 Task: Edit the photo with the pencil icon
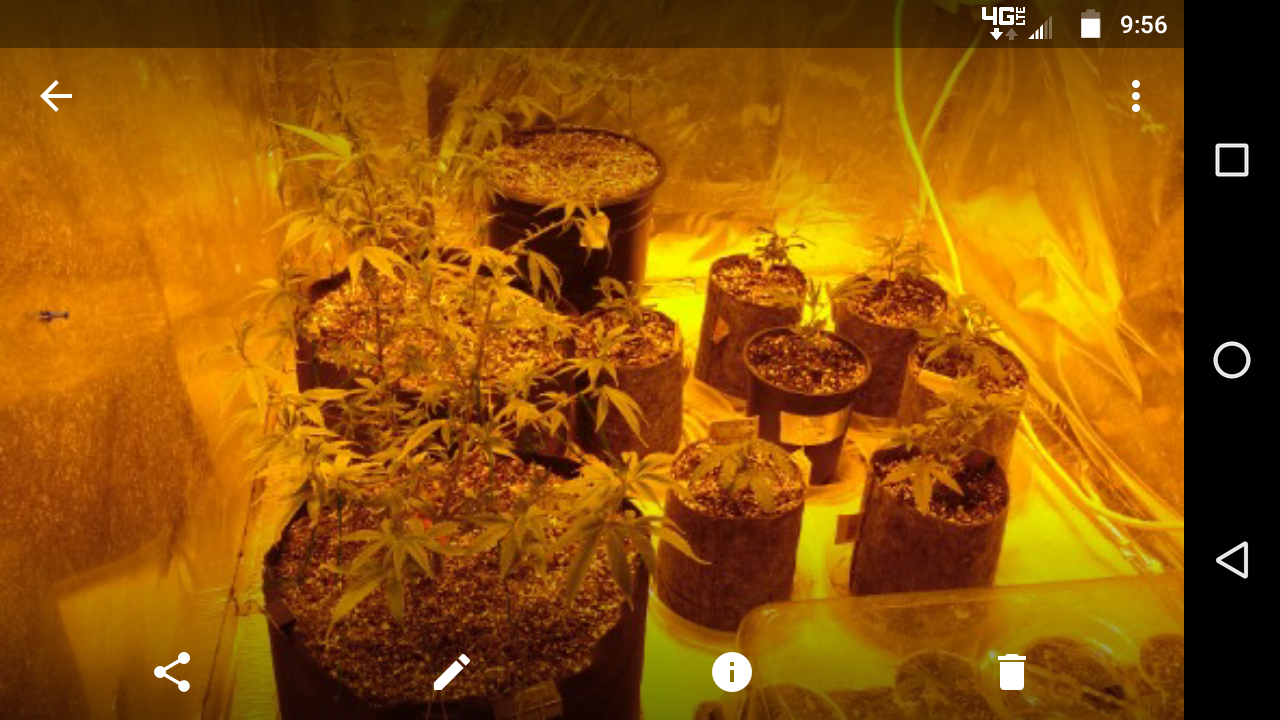[x=452, y=672]
